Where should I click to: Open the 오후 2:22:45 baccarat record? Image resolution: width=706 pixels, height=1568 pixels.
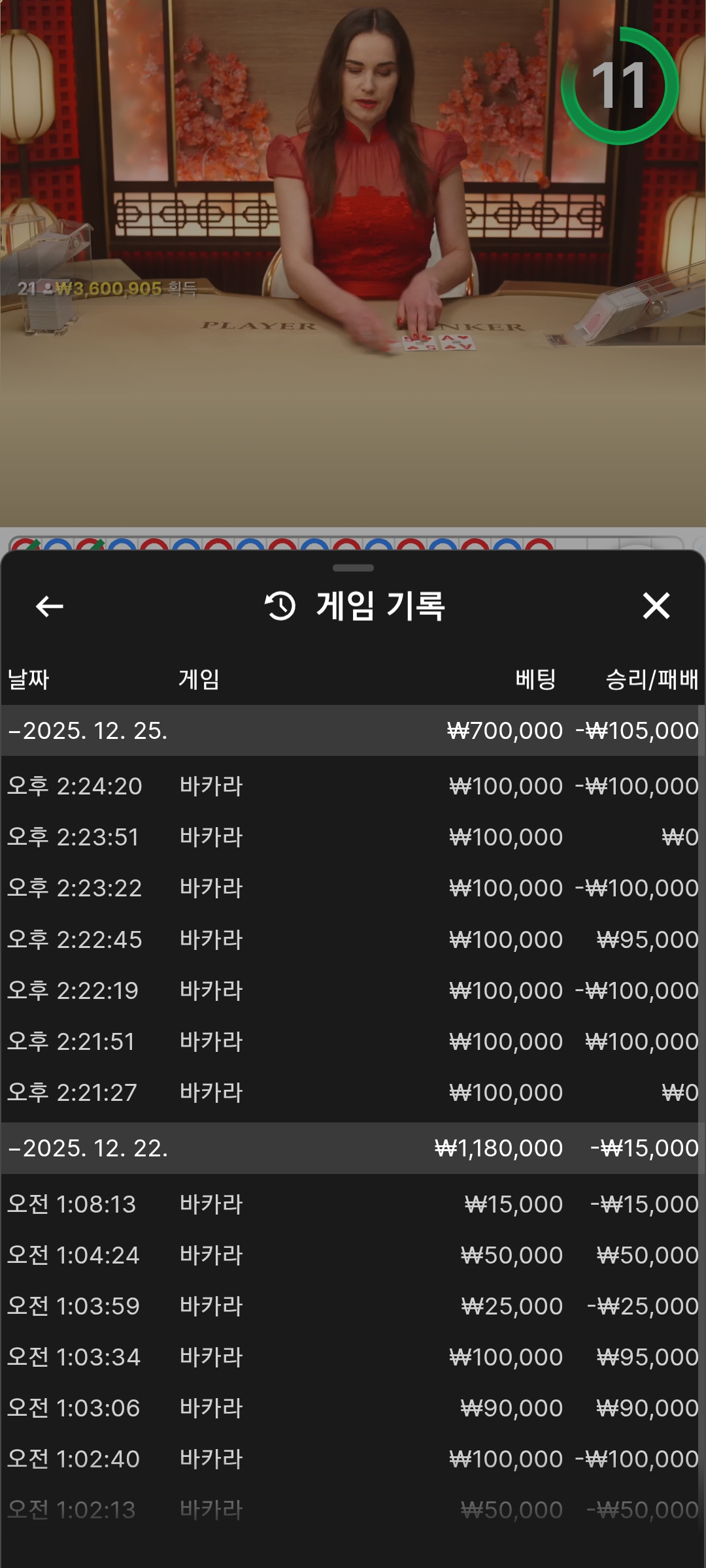pos(352,939)
